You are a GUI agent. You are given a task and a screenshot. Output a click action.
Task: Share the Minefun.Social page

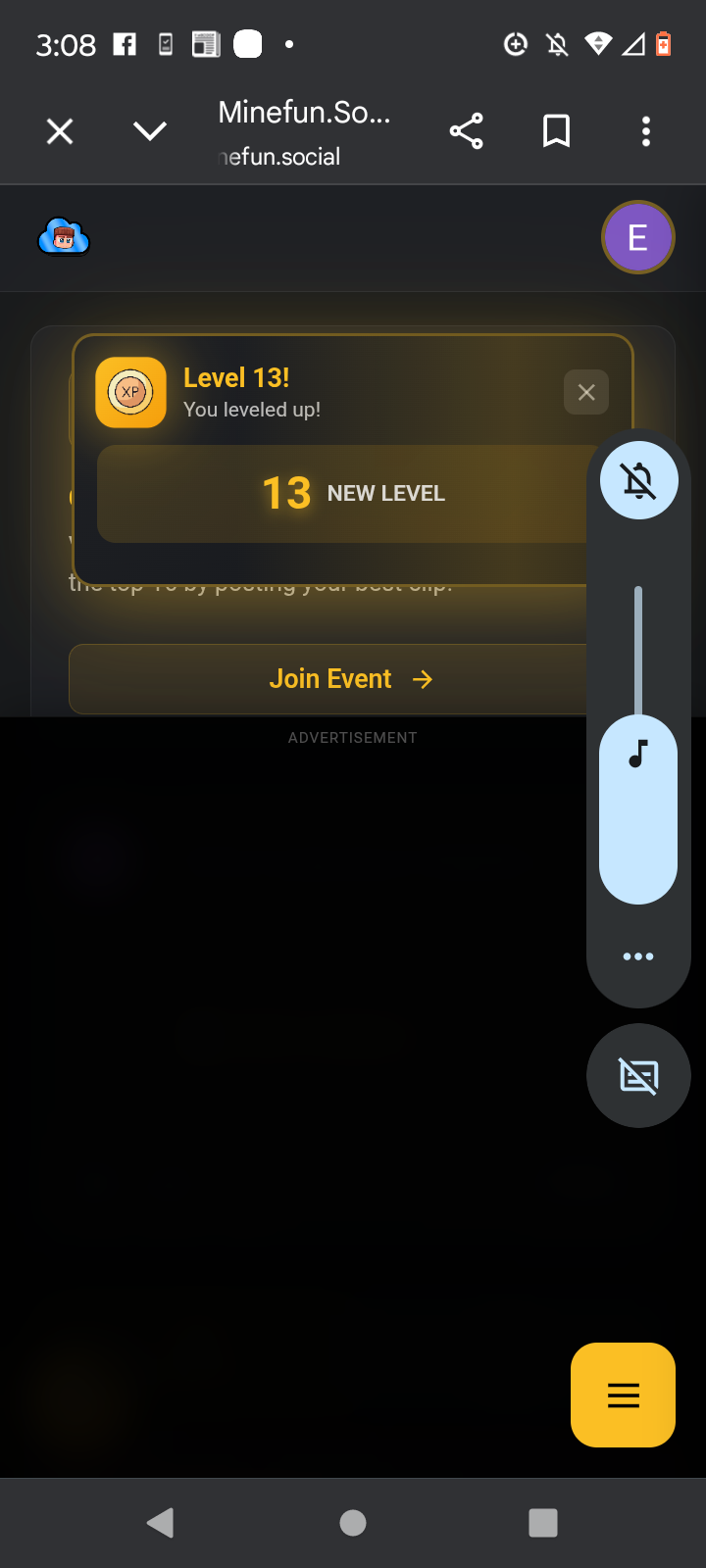[x=466, y=131]
